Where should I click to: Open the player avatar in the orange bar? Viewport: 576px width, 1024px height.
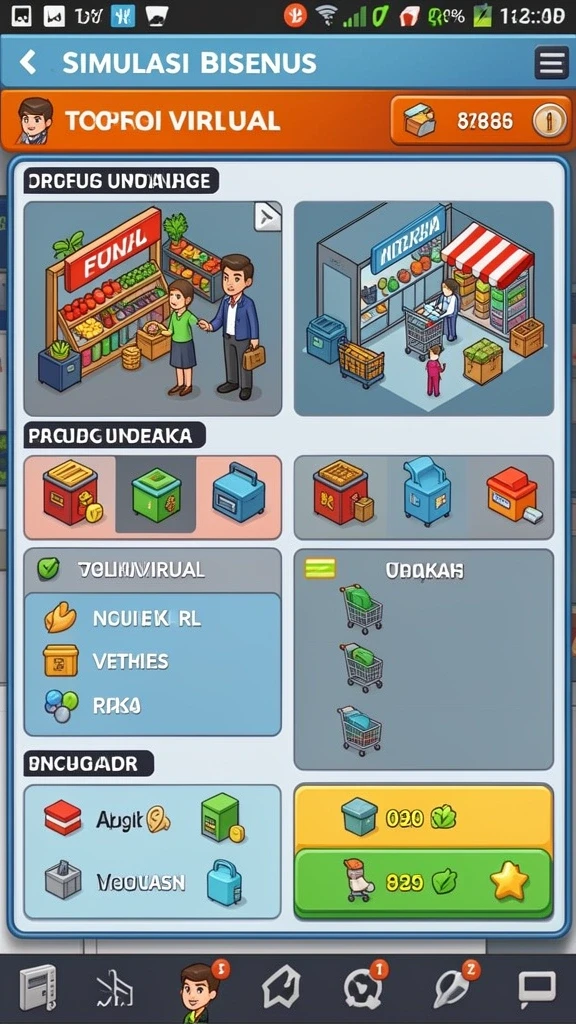point(35,121)
